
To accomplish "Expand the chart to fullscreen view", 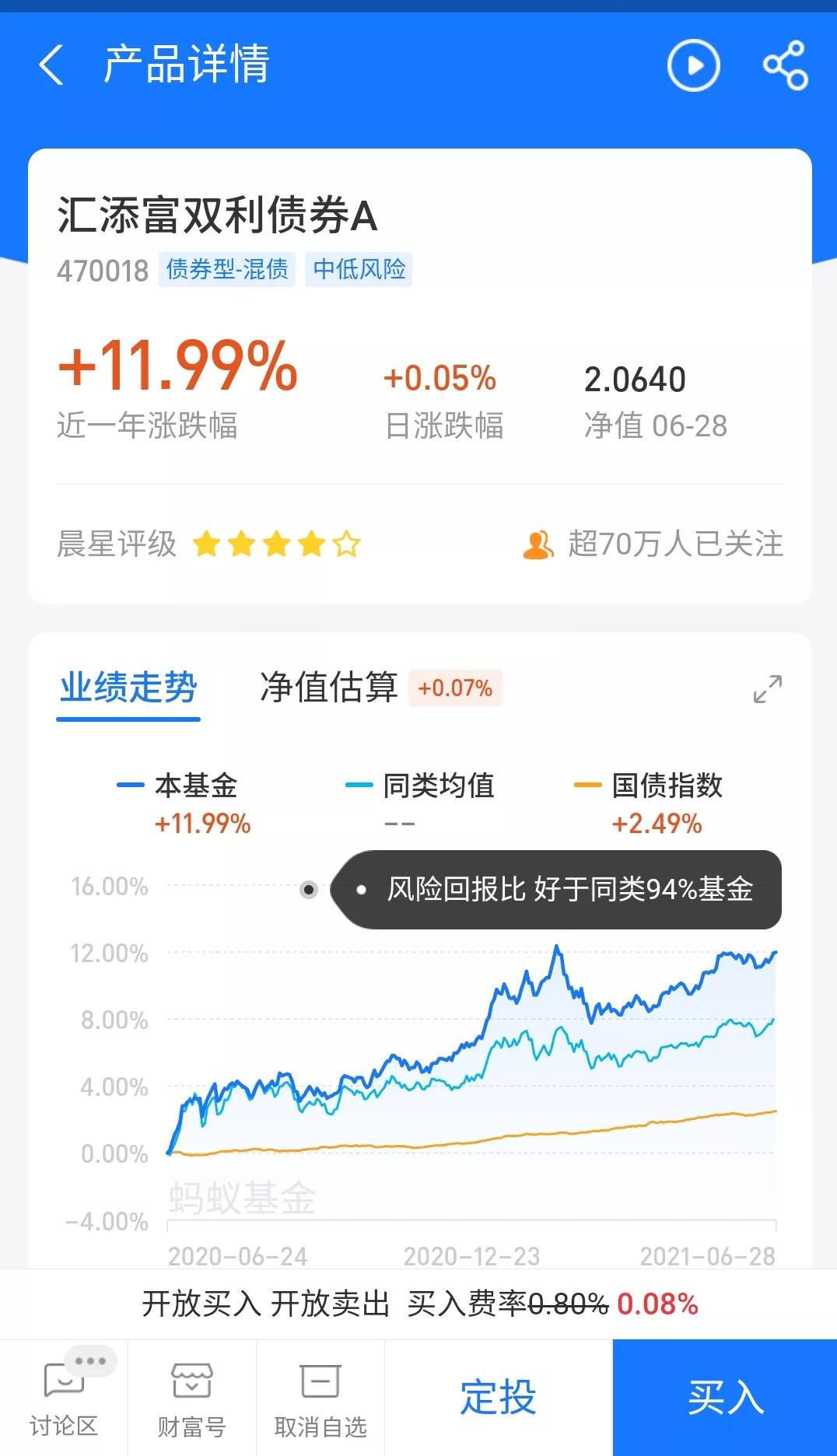I will click(769, 688).
